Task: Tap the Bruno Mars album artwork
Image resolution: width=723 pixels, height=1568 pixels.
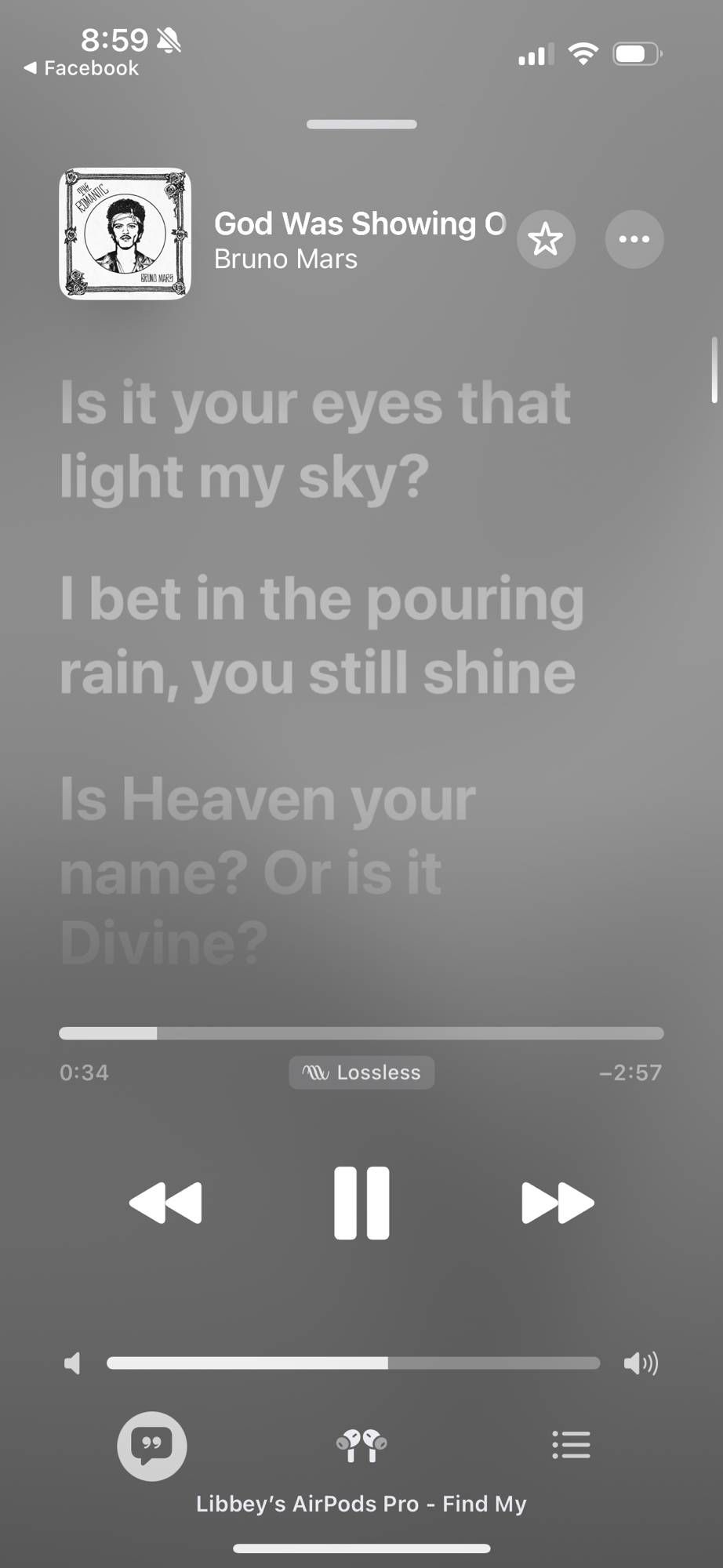Action: click(125, 234)
